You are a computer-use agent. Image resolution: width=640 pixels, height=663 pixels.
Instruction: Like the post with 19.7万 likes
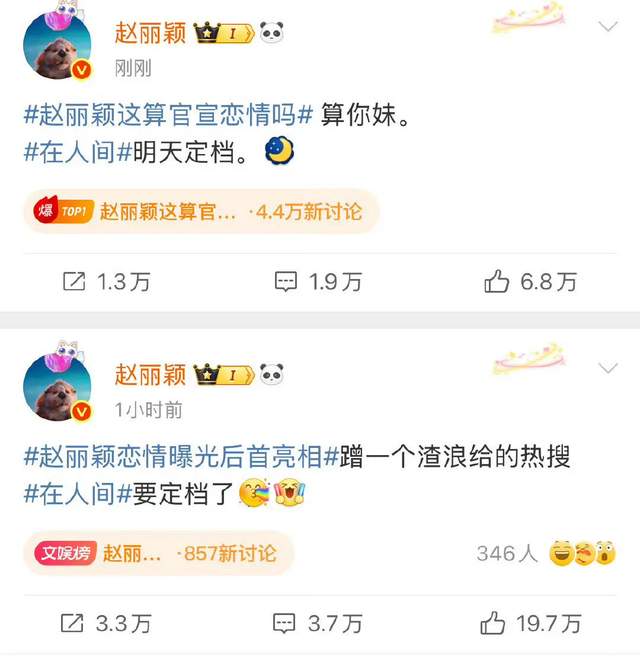click(530, 624)
